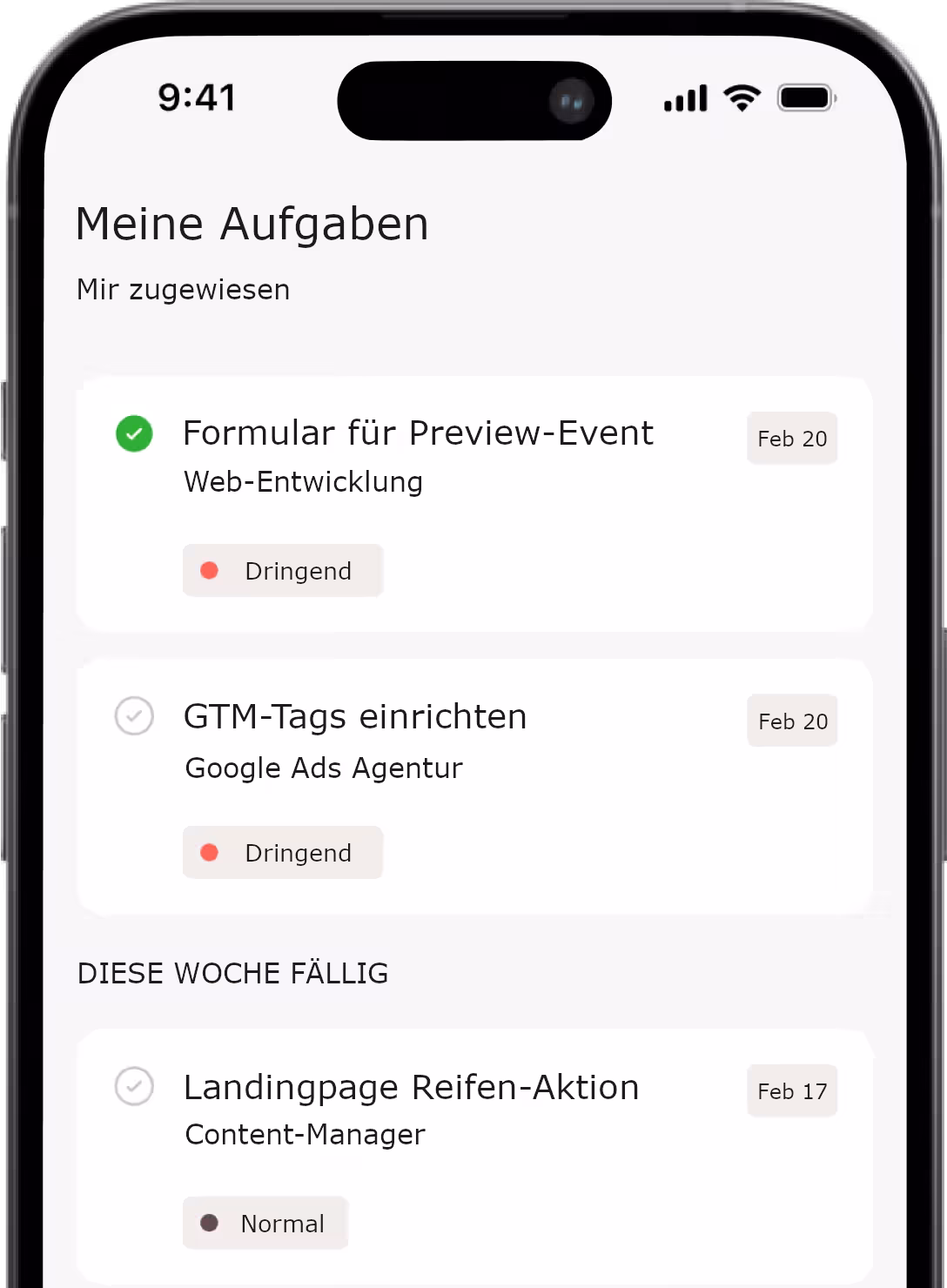Tap the Normal priority chip on Landingpage Reifen-Aktion
The width and height of the screenshot is (947, 1288).
click(265, 1223)
